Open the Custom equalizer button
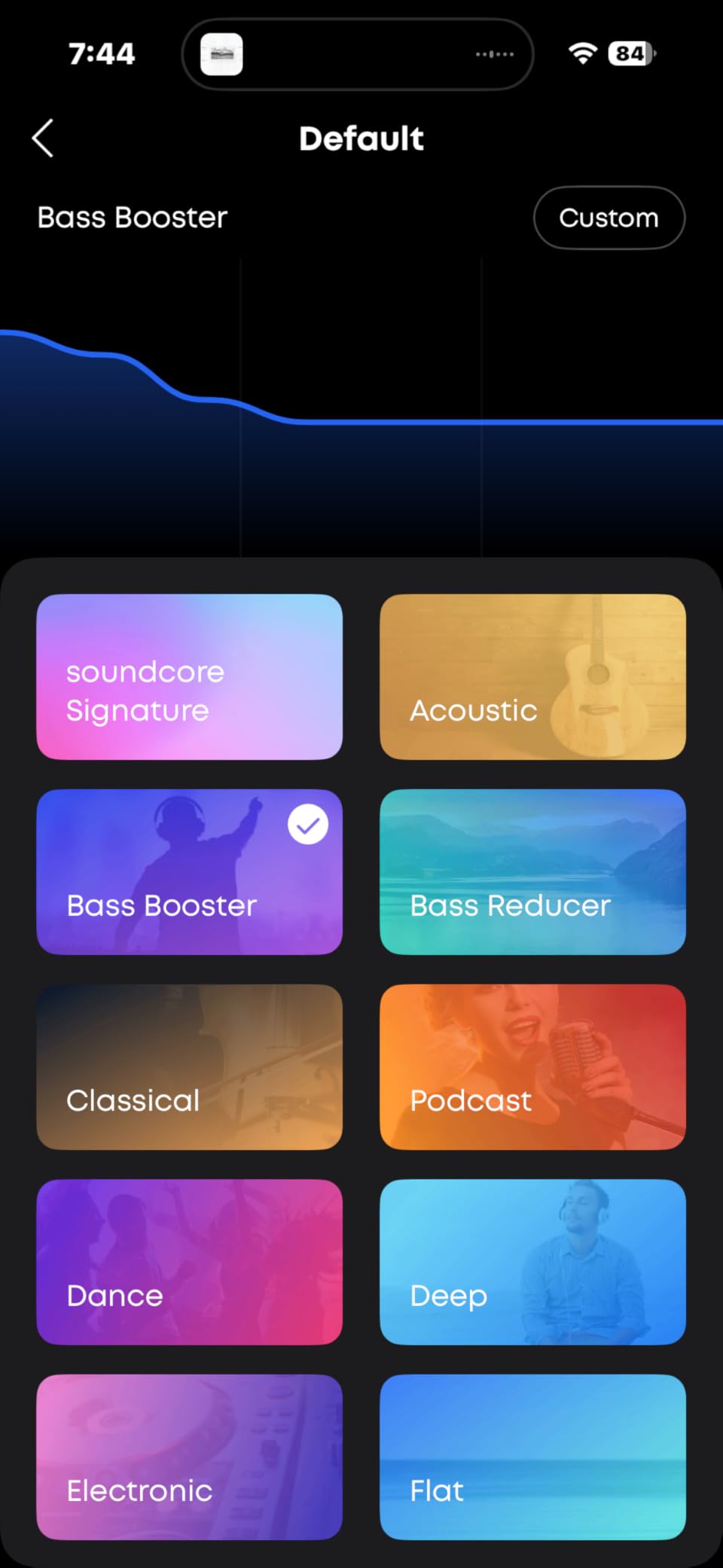Screen dimensions: 723x1568 [609, 218]
